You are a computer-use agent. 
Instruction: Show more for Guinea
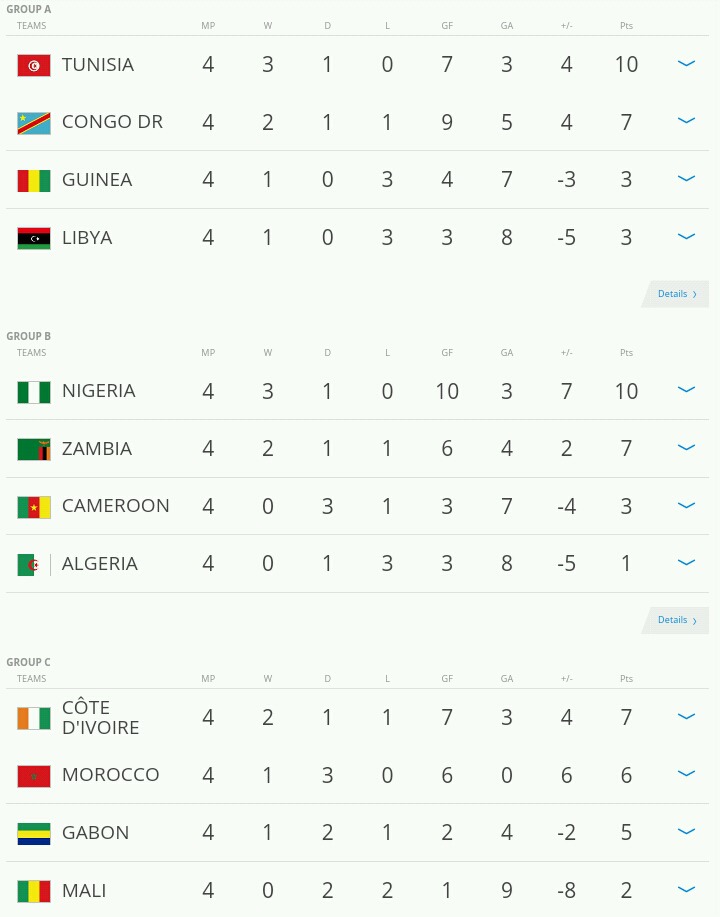(x=686, y=179)
